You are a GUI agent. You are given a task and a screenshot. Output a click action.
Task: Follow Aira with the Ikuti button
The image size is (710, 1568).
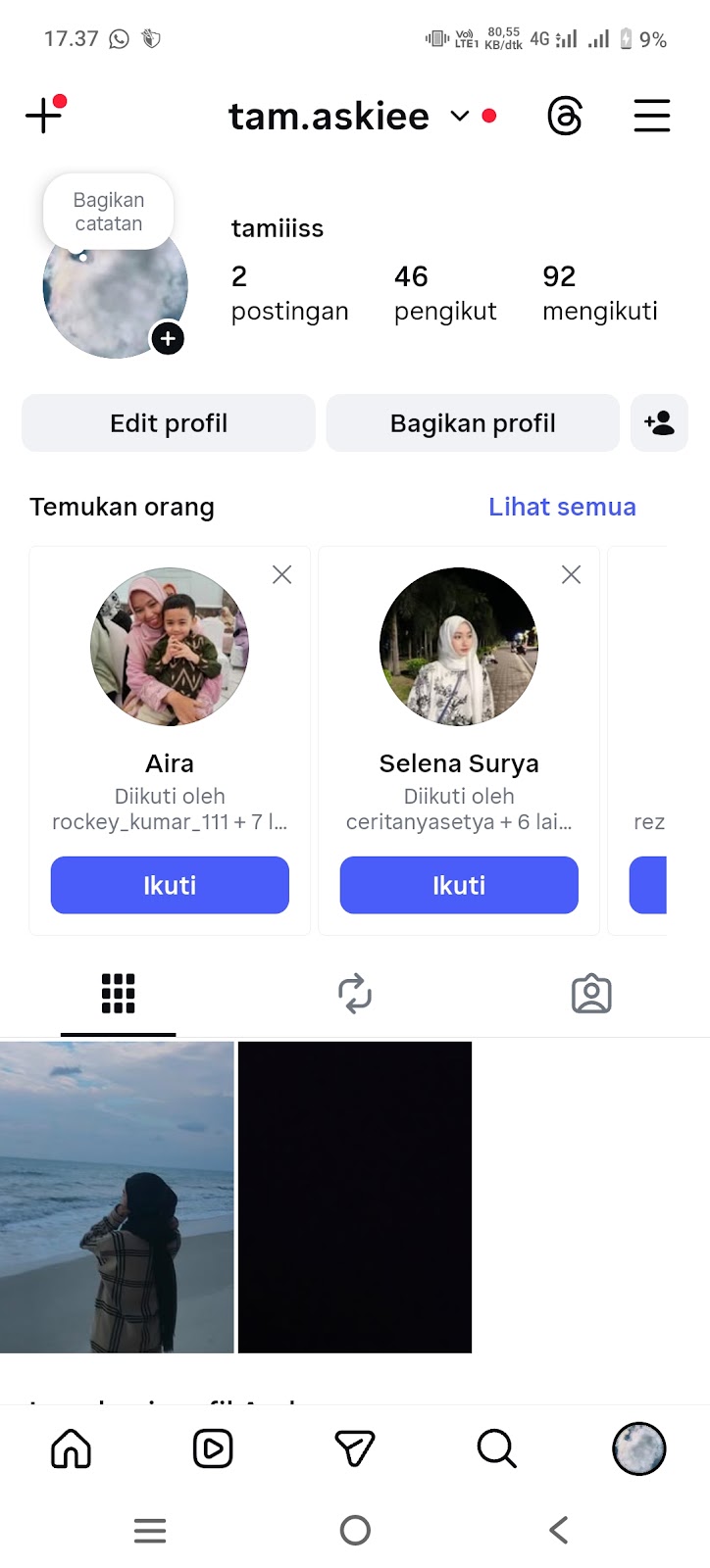[x=170, y=885]
